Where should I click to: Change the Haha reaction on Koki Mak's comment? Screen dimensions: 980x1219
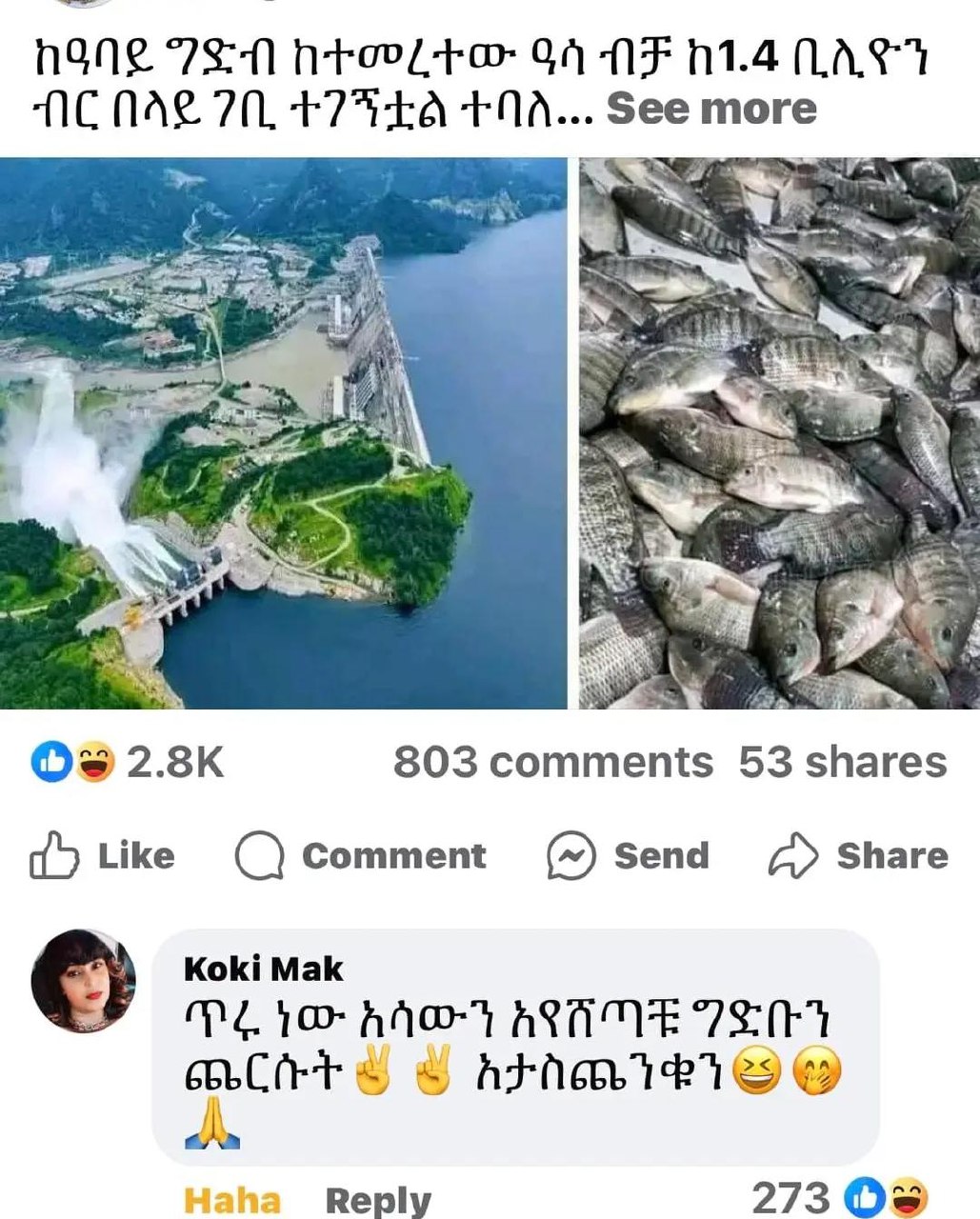[231, 1201]
